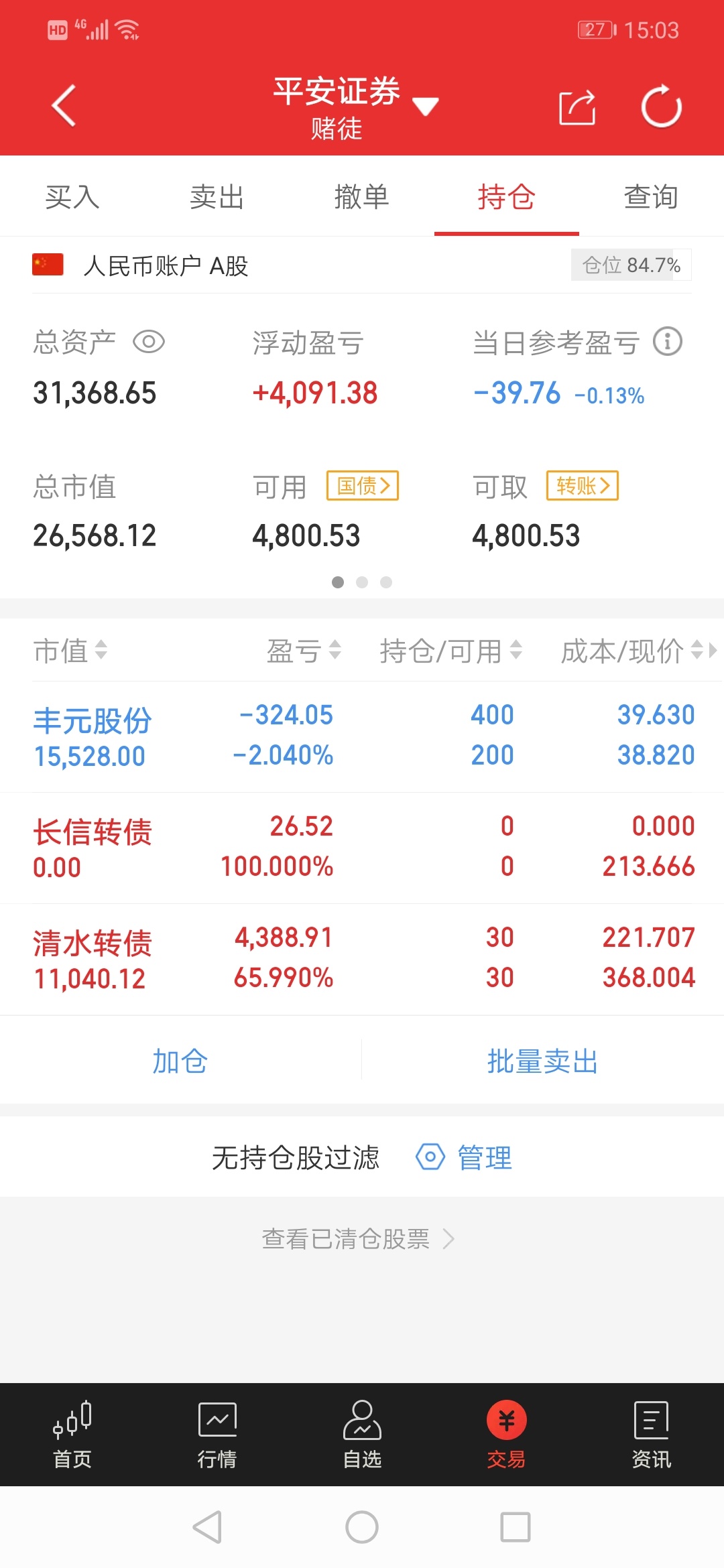
Task: Switch to the 卖出 tab
Action: (x=217, y=197)
